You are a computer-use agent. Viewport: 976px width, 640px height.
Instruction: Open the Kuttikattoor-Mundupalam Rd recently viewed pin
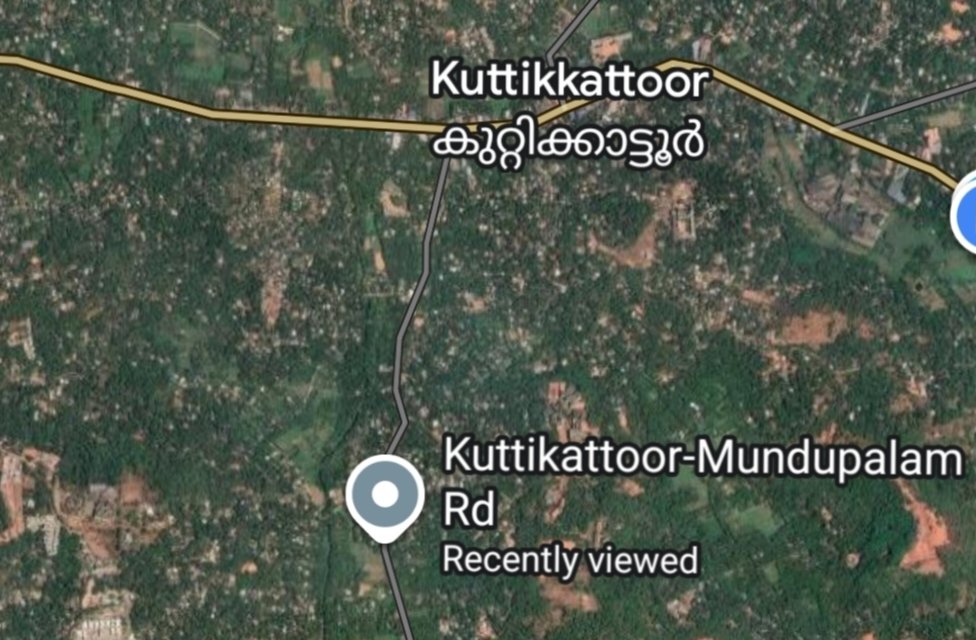click(x=385, y=496)
